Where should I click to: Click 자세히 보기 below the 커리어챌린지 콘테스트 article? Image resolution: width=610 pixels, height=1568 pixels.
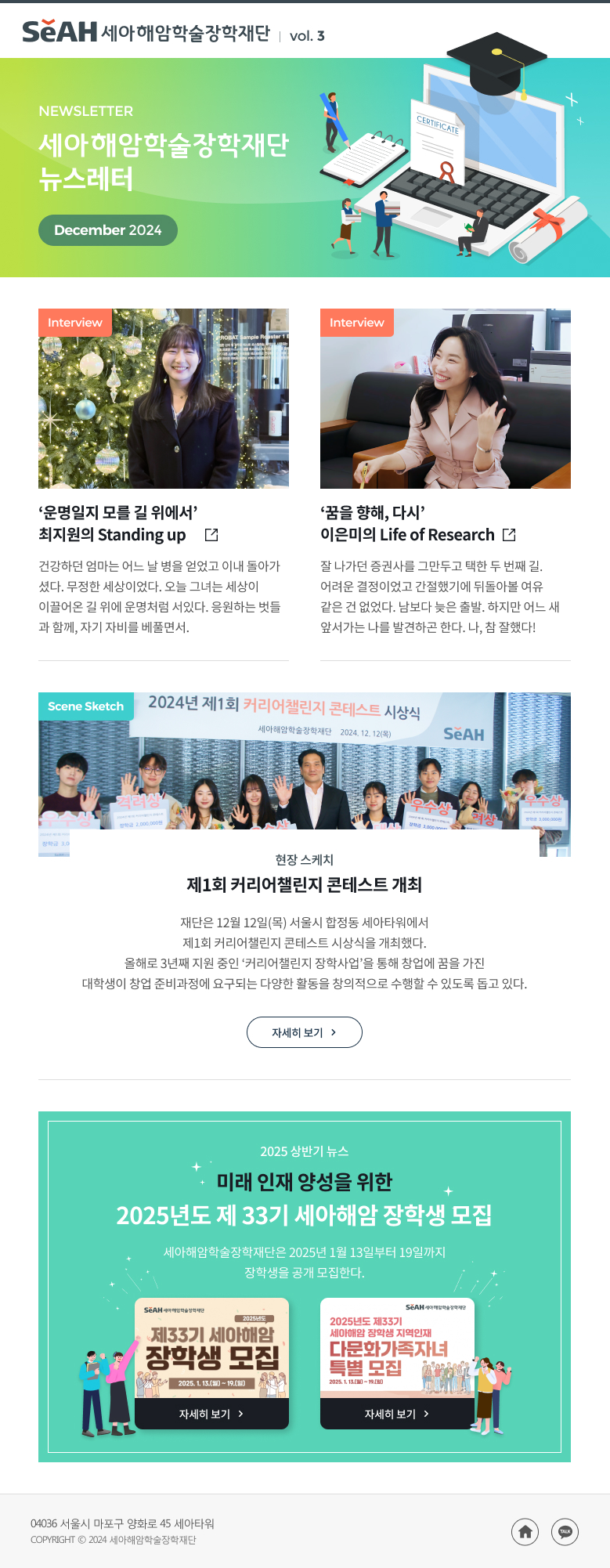pos(305,1032)
